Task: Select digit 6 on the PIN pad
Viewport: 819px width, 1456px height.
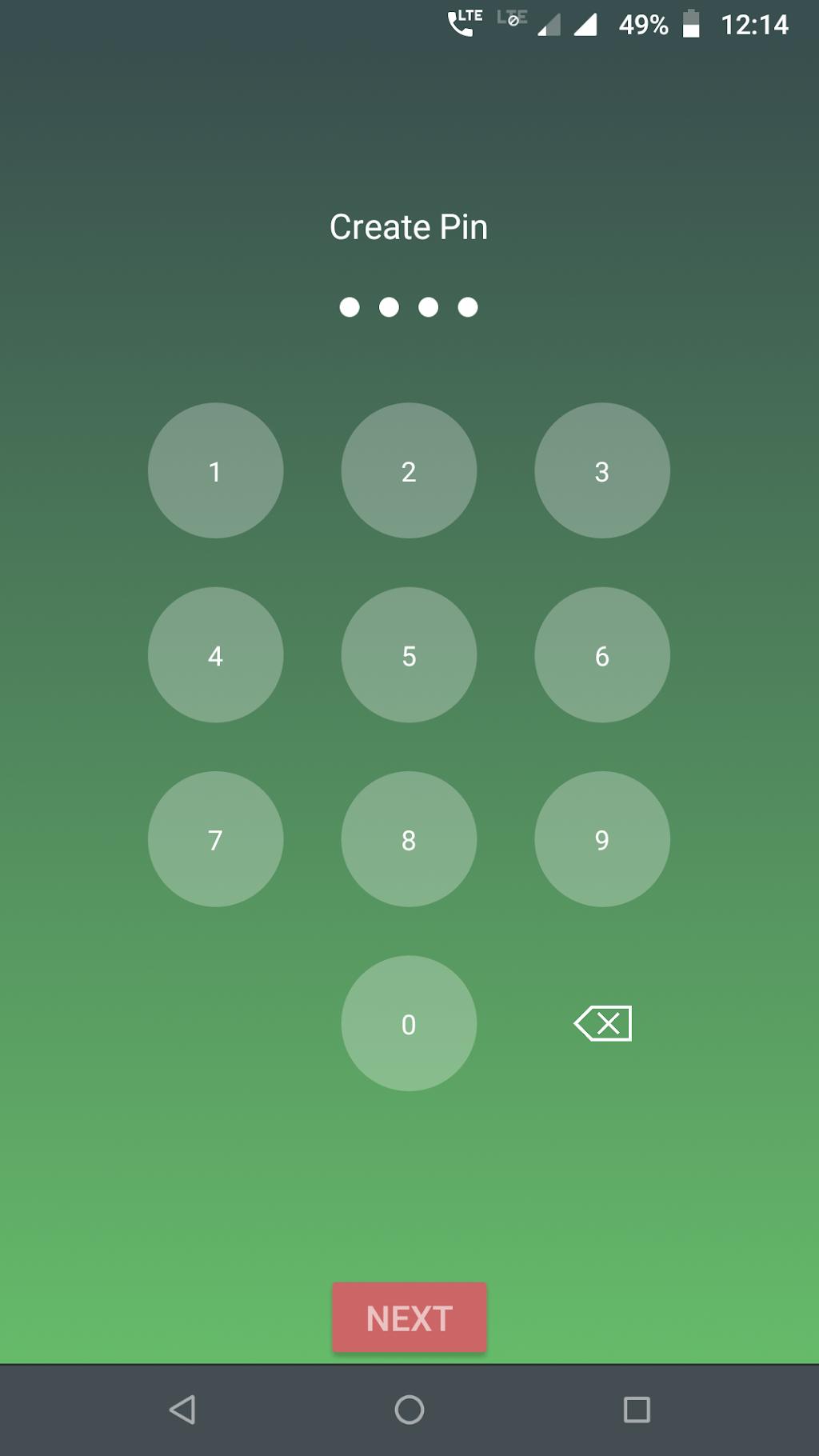Action: tap(602, 655)
